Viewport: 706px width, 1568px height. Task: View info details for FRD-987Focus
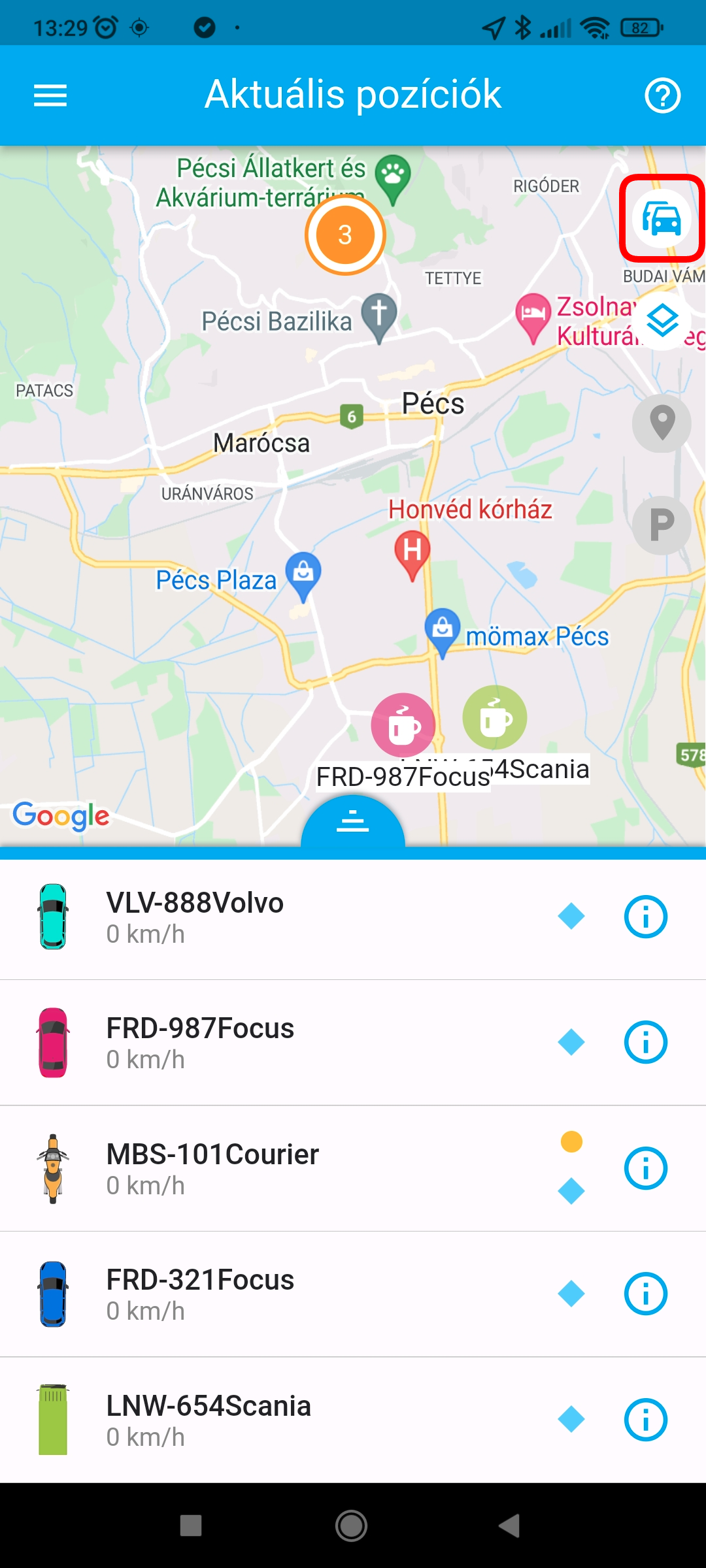tap(645, 1042)
